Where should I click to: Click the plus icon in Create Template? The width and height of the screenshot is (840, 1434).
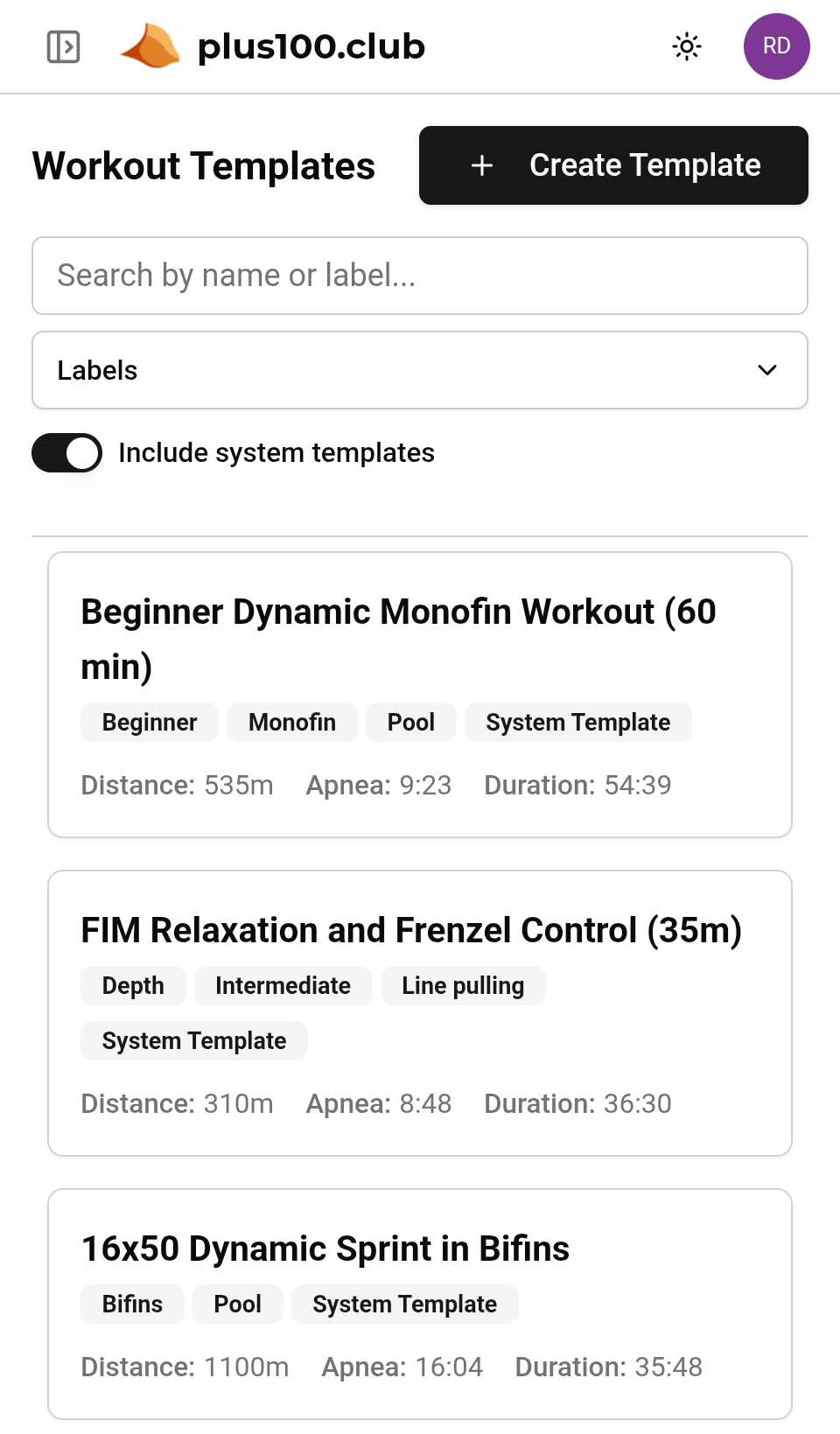[482, 165]
